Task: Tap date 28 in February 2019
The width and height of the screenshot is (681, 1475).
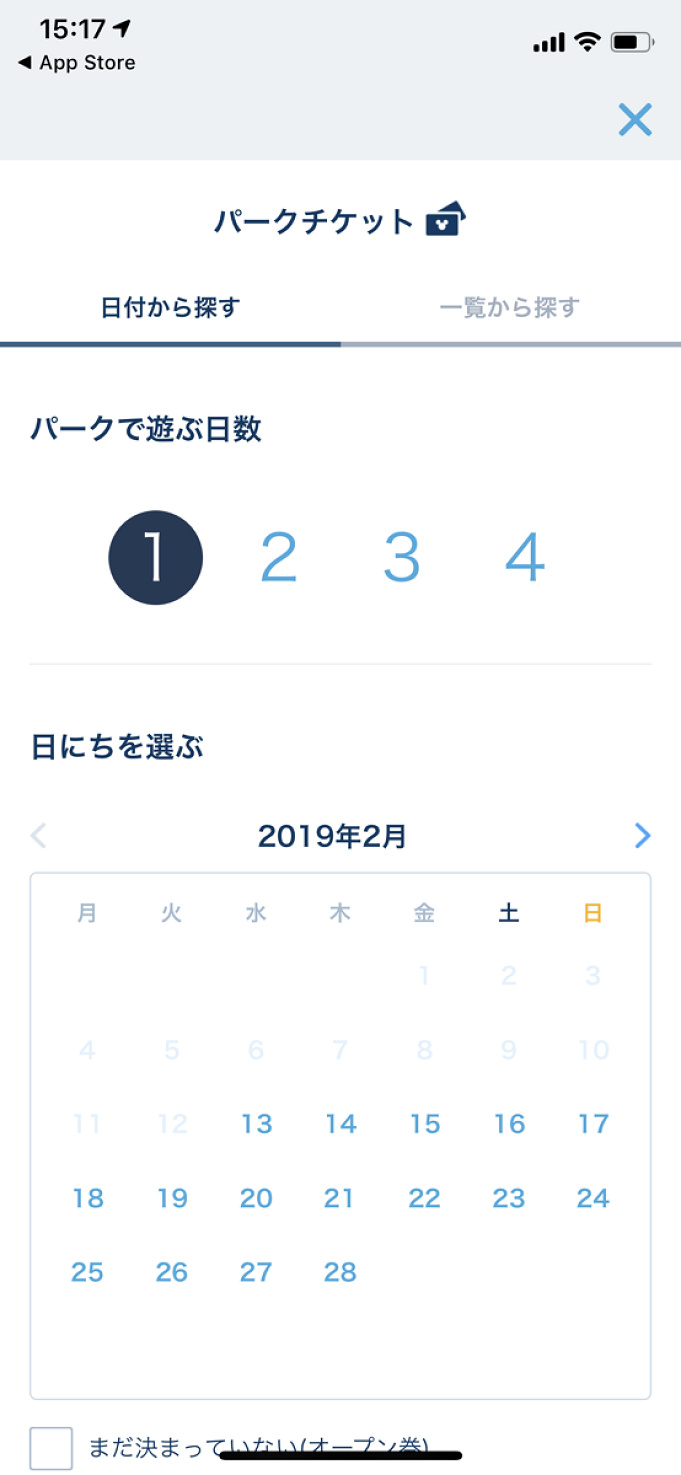Action: point(340,1272)
